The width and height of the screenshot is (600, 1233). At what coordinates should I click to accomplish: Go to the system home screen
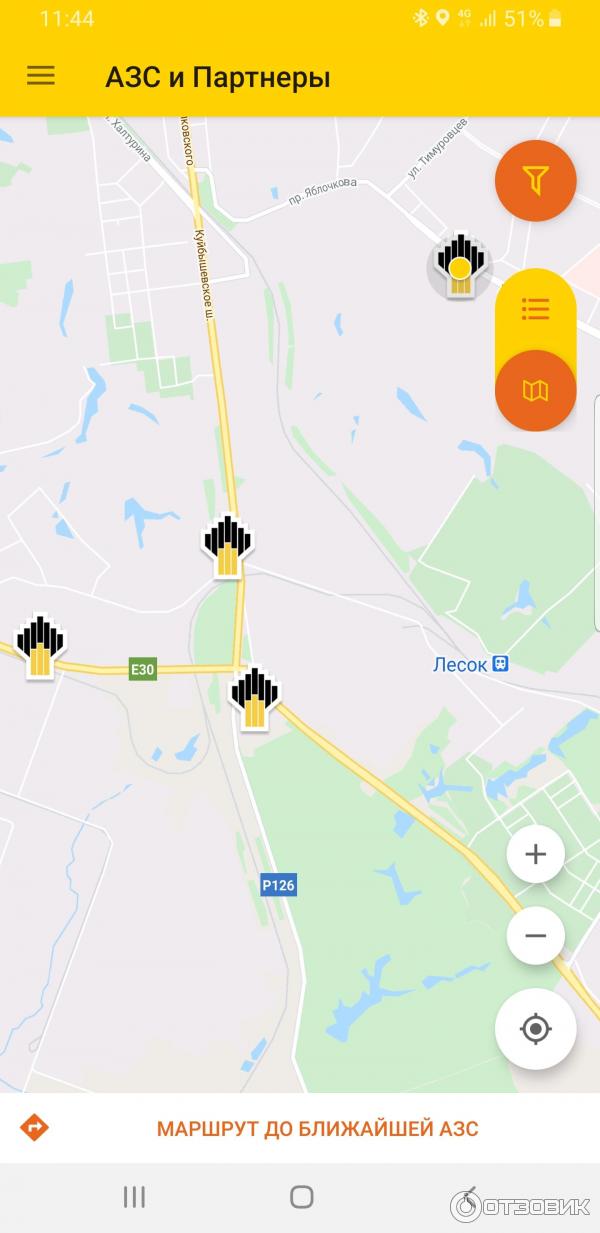point(301,1196)
